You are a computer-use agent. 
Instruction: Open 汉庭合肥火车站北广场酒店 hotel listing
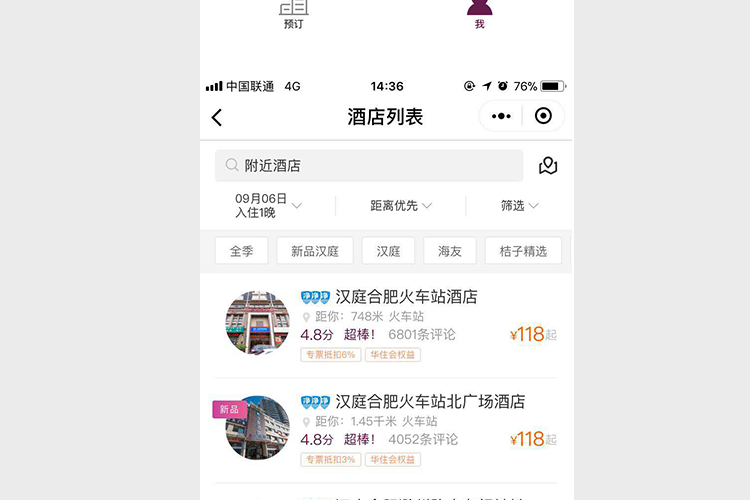click(x=430, y=402)
